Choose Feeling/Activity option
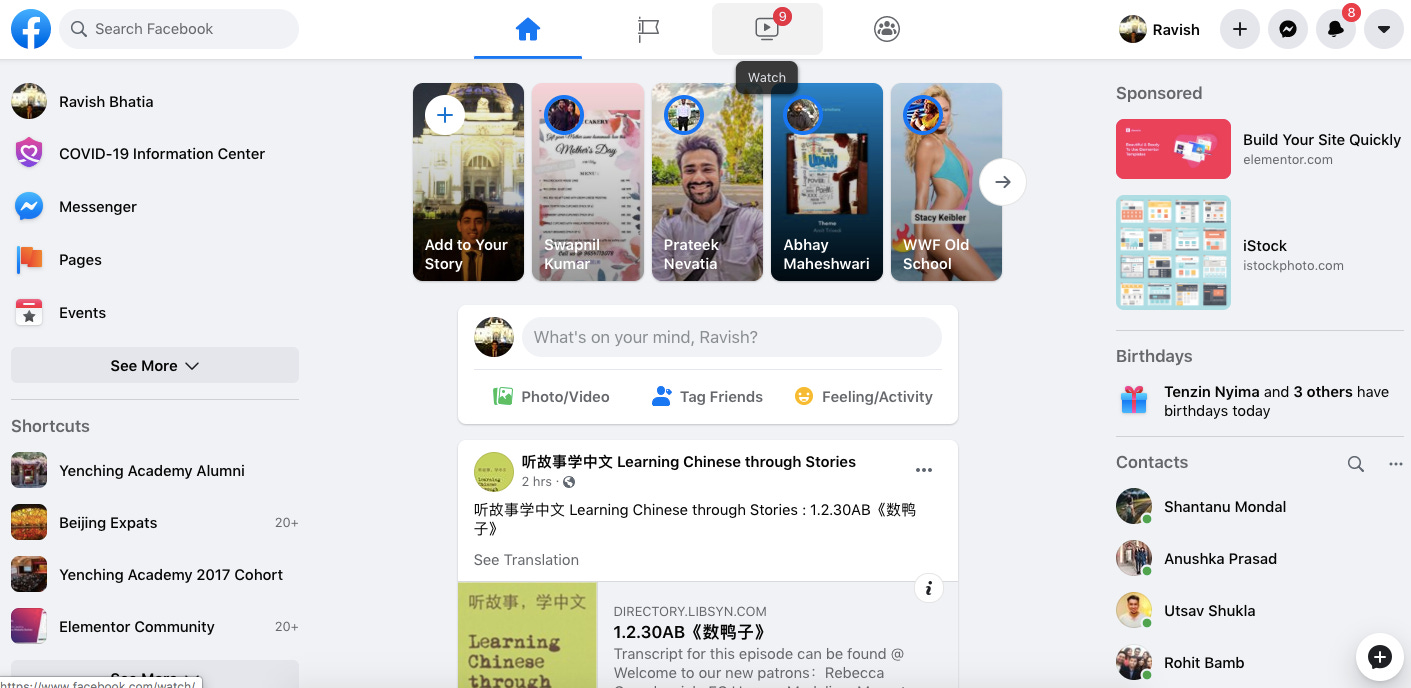1411x688 pixels. [x=863, y=396]
